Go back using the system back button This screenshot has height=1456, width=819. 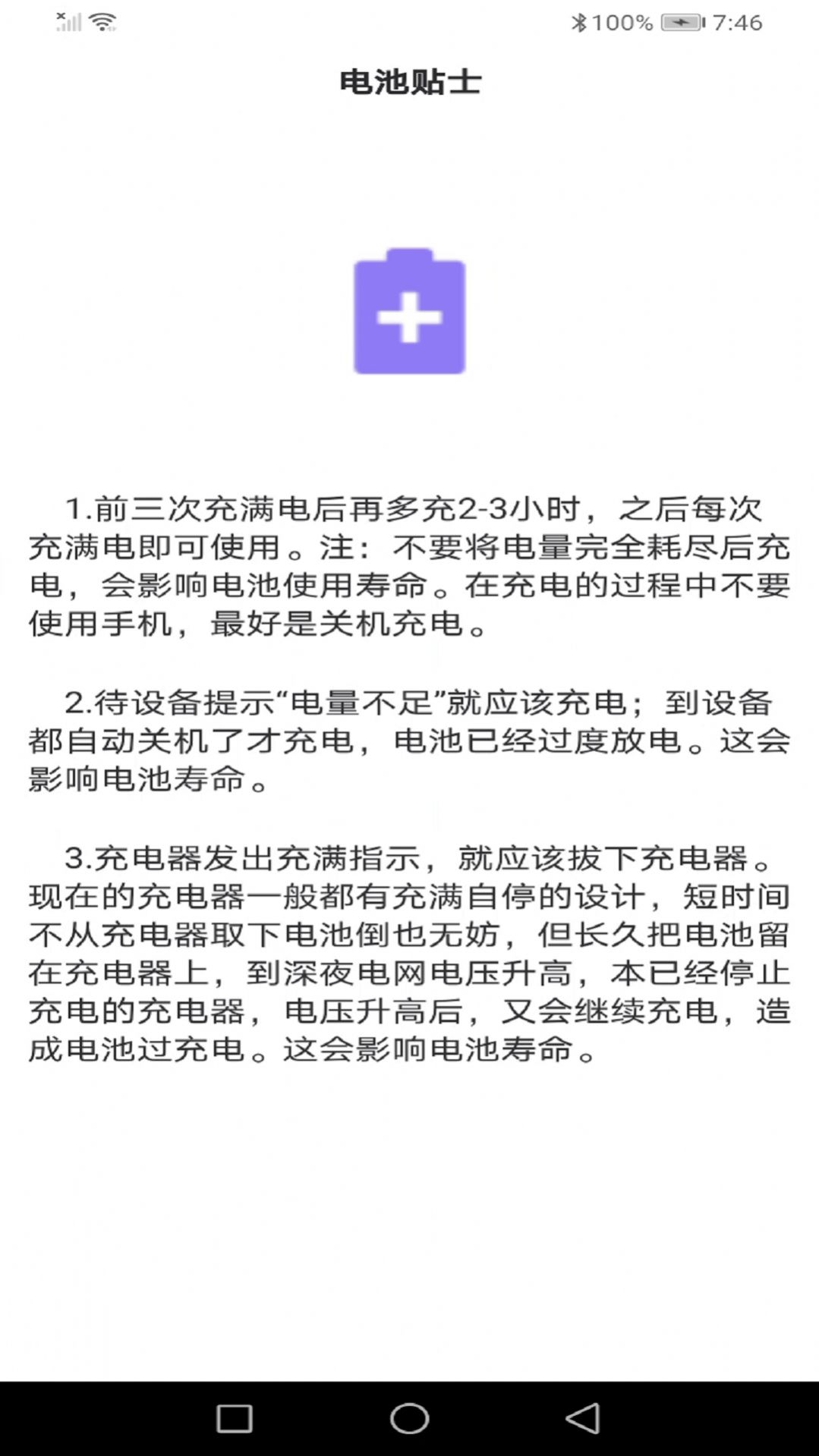point(583,1418)
